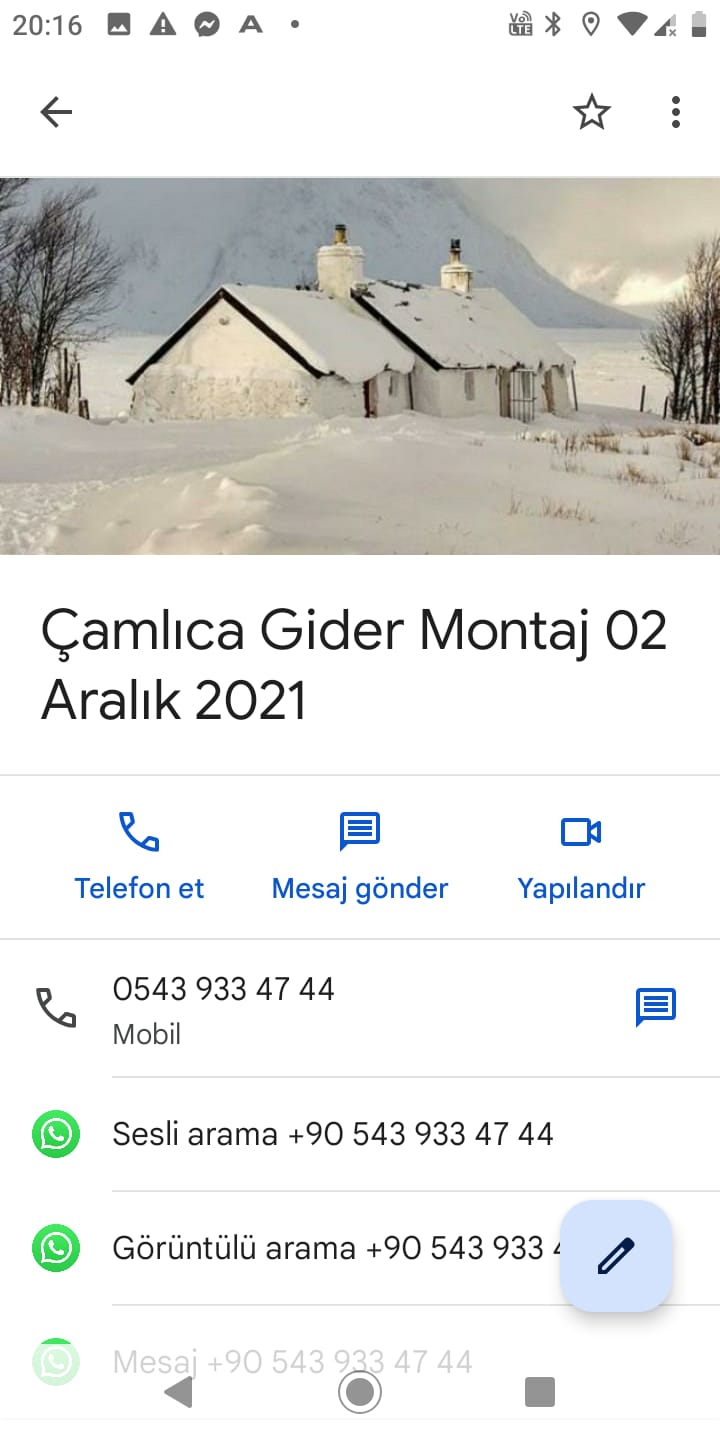Open recent apps from navigation bar

pyautogui.click(x=540, y=1392)
